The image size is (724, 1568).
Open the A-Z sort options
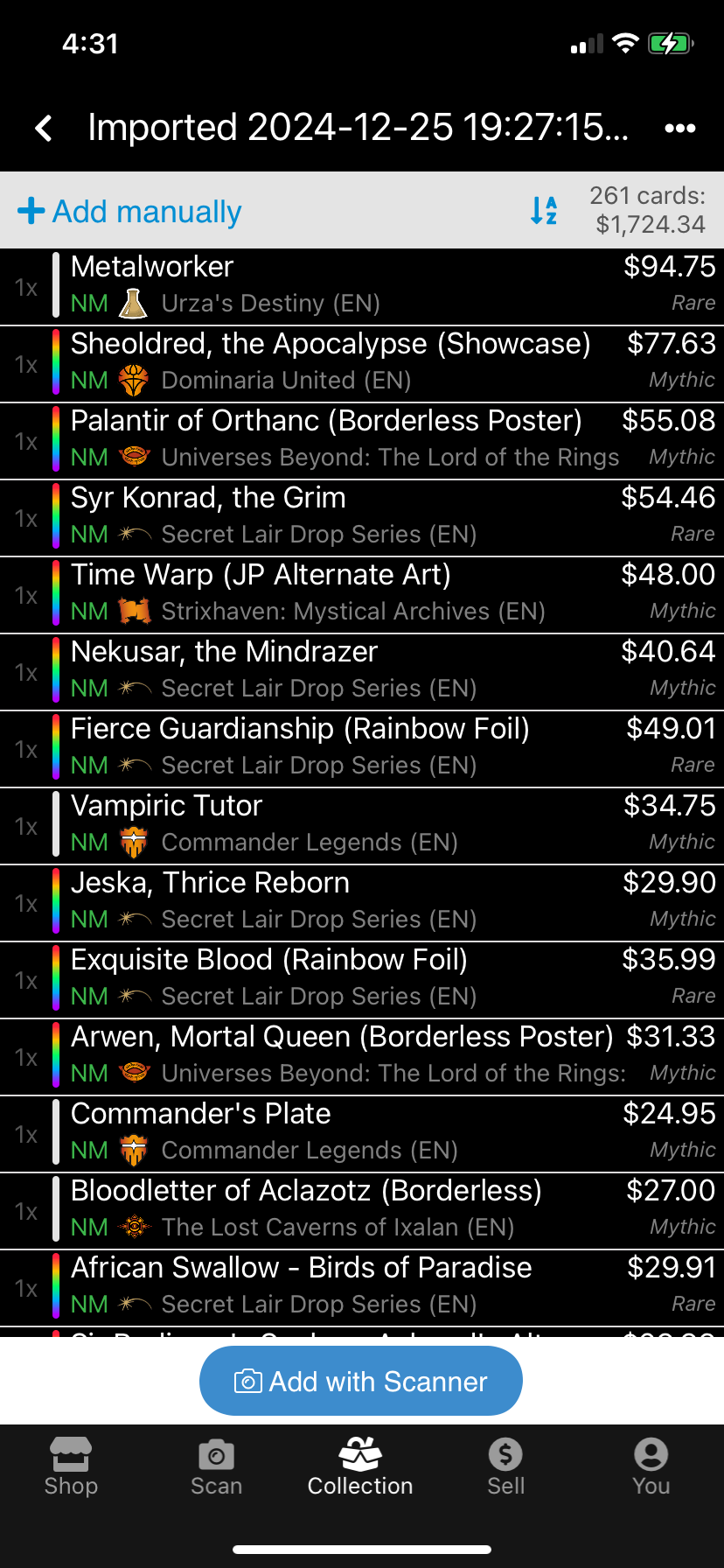544,210
